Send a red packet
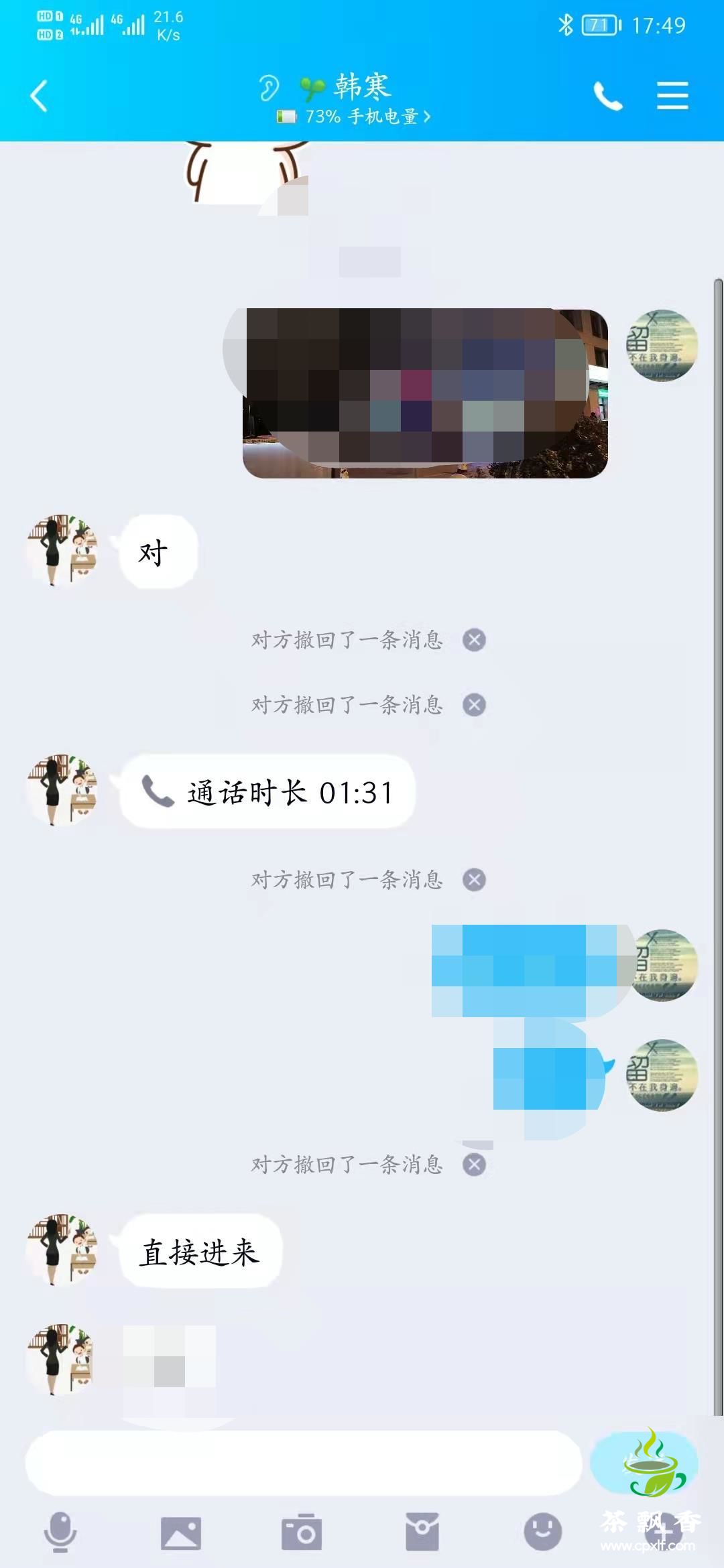Screen dimensions: 724x1568 click(x=422, y=1532)
